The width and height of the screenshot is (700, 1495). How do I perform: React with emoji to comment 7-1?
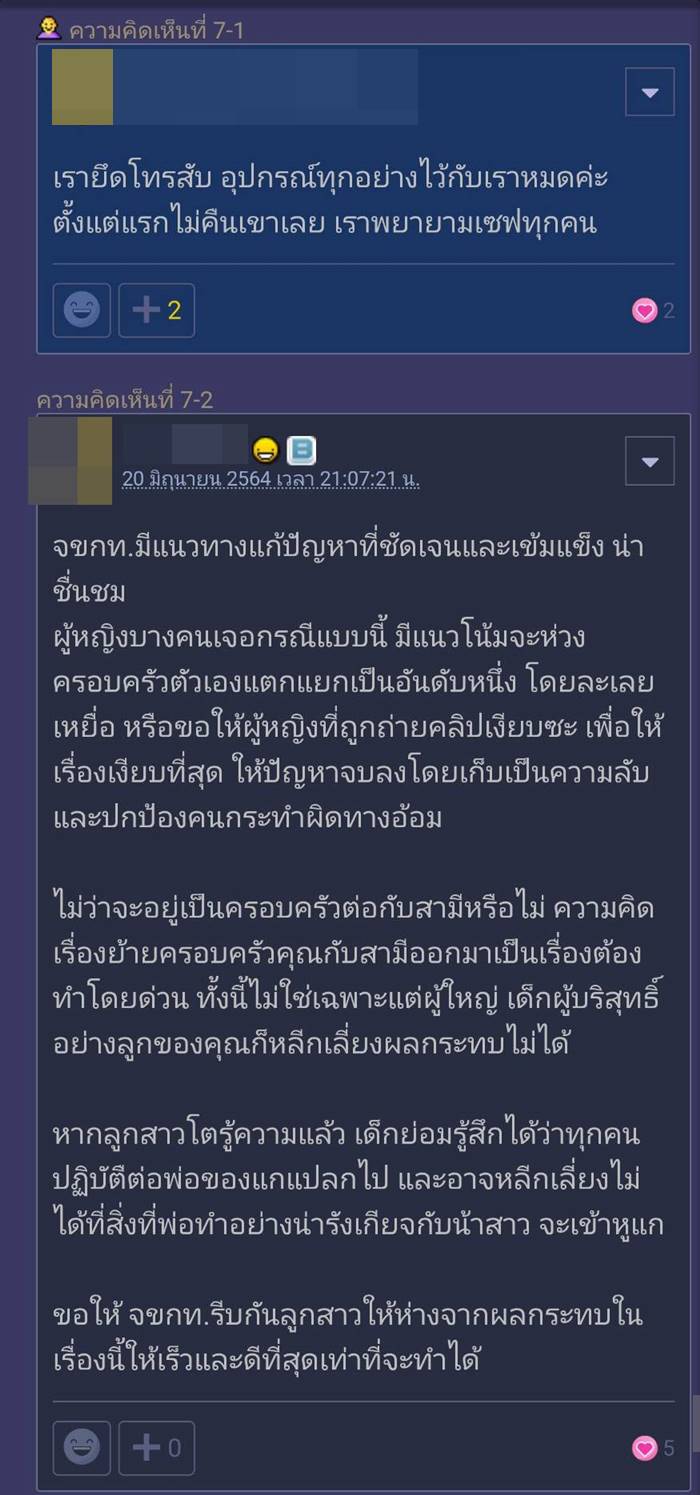click(x=82, y=311)
